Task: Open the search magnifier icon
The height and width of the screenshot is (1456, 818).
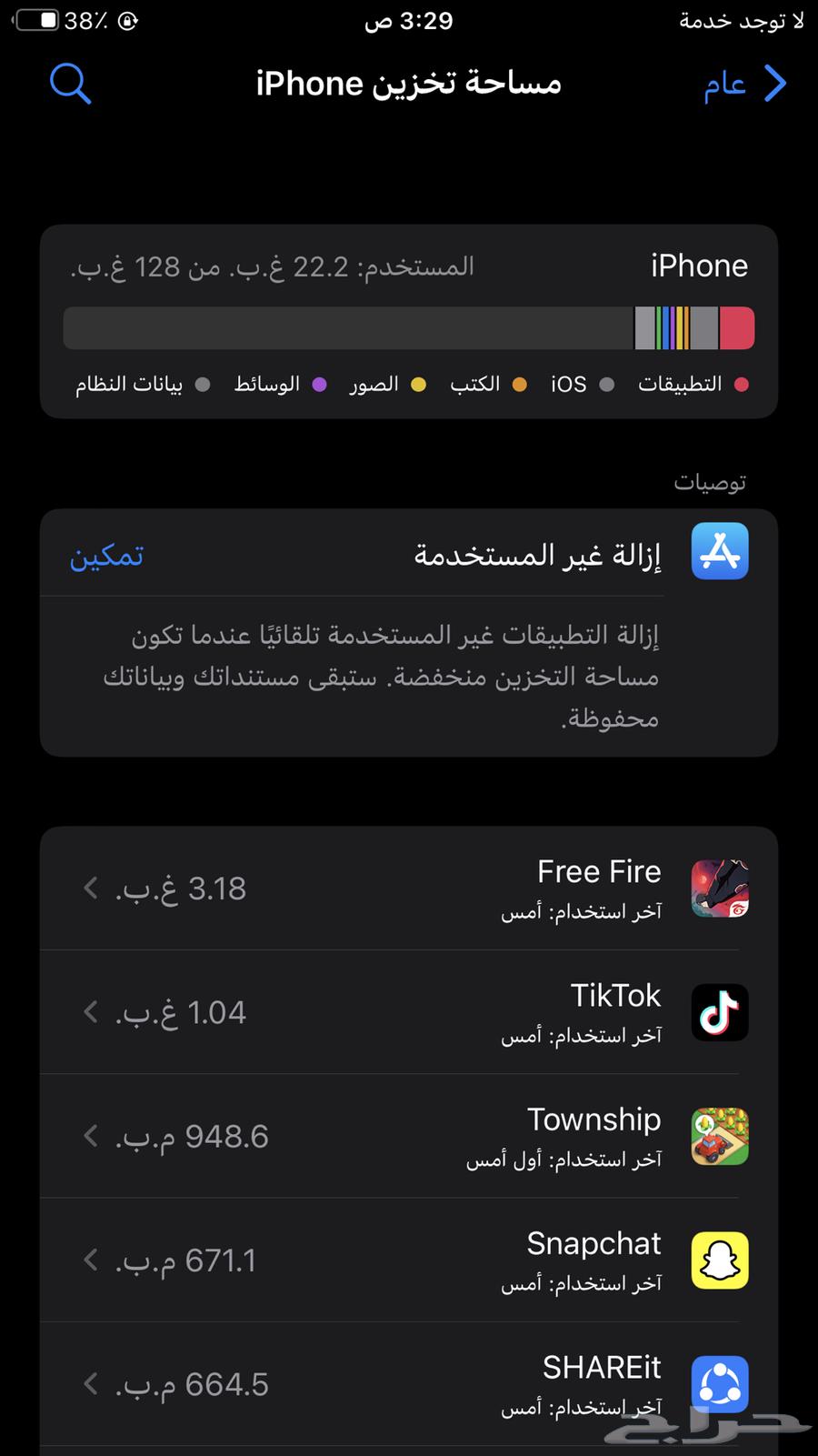Action: coord(71,83)
